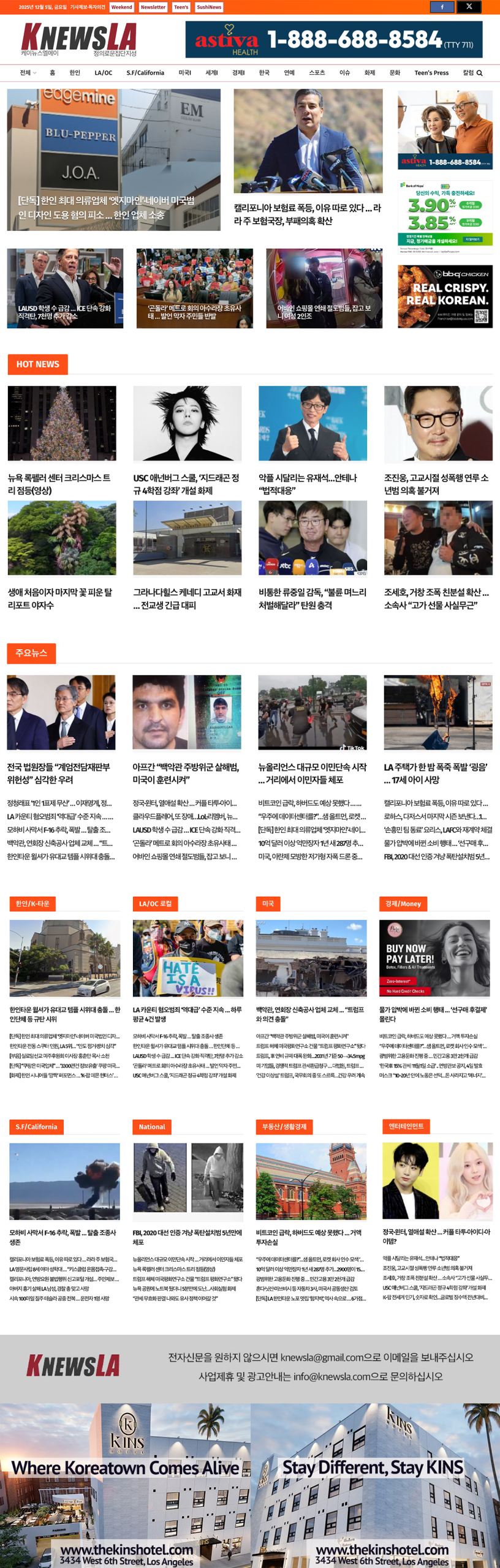Open the New Orleans immigration crackdown article
This screenshot has width=500, height=1568.
coord(312,773)
